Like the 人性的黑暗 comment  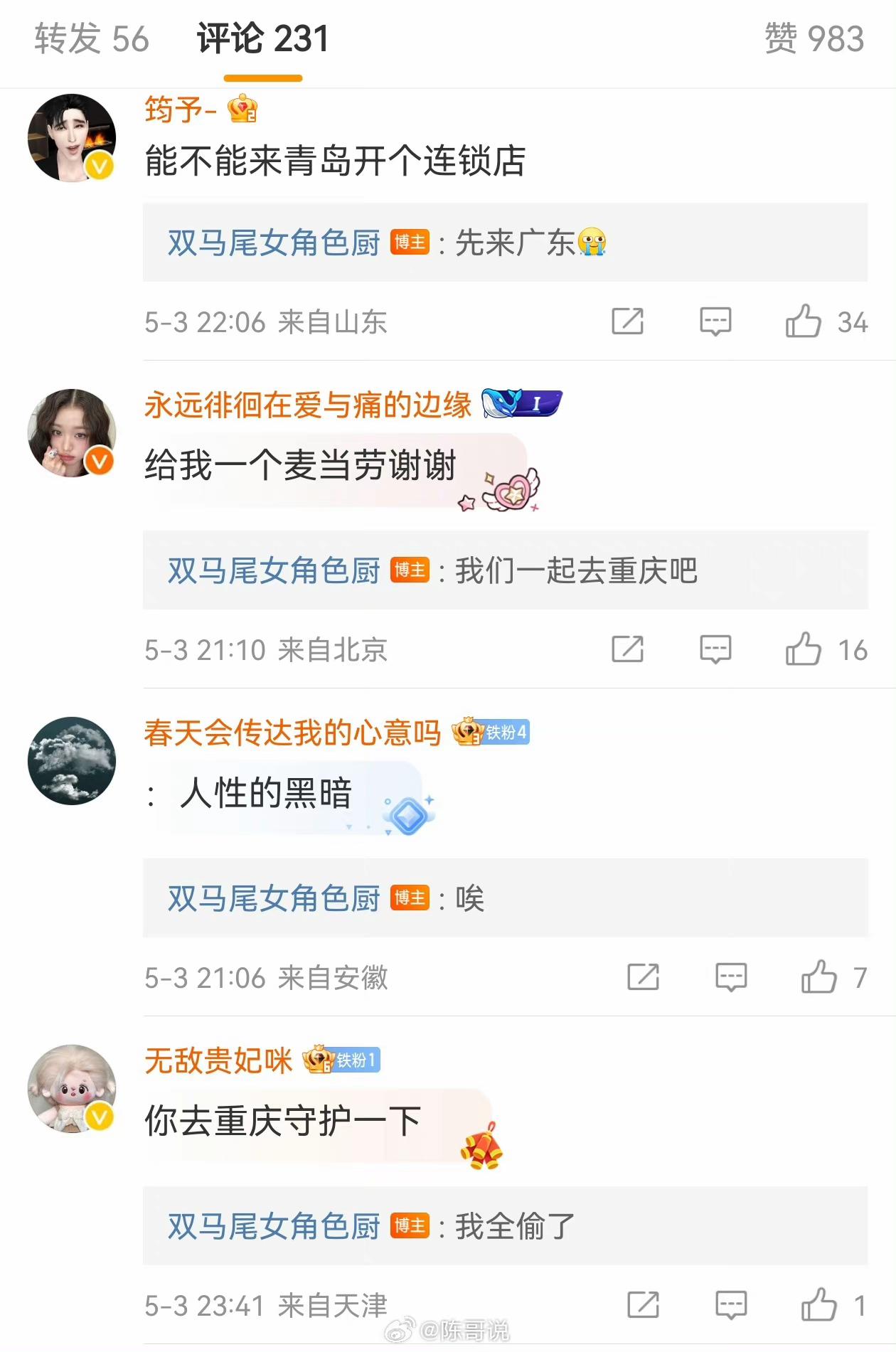click(x=818, y=977)
